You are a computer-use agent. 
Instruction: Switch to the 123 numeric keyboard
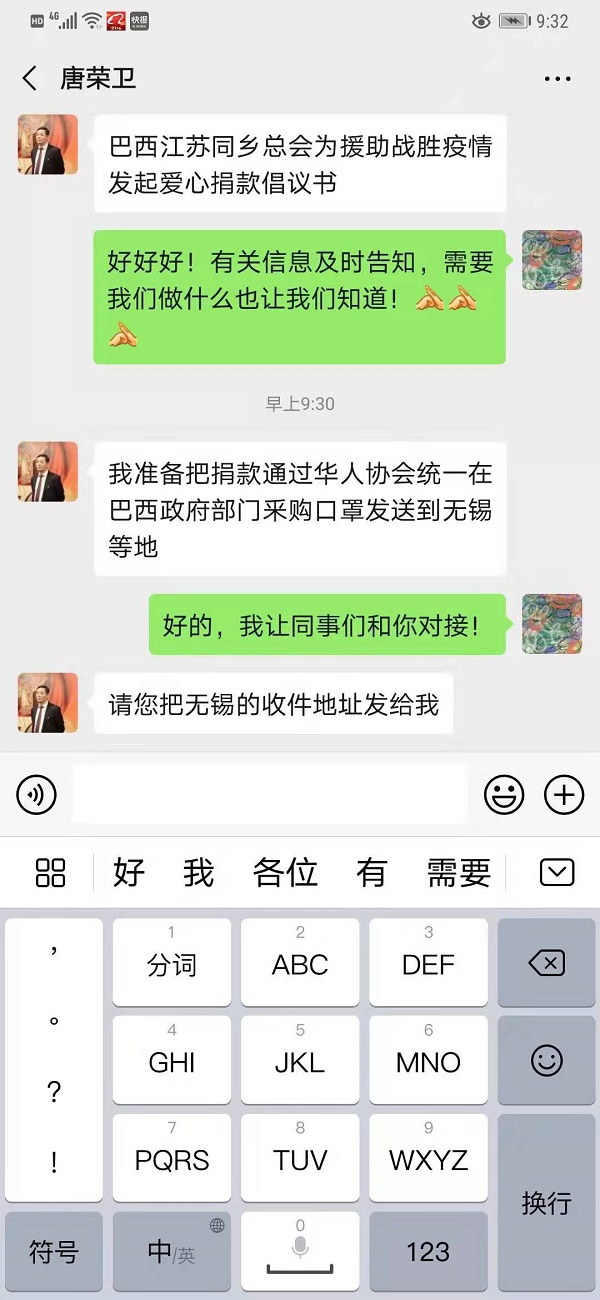428,1251
